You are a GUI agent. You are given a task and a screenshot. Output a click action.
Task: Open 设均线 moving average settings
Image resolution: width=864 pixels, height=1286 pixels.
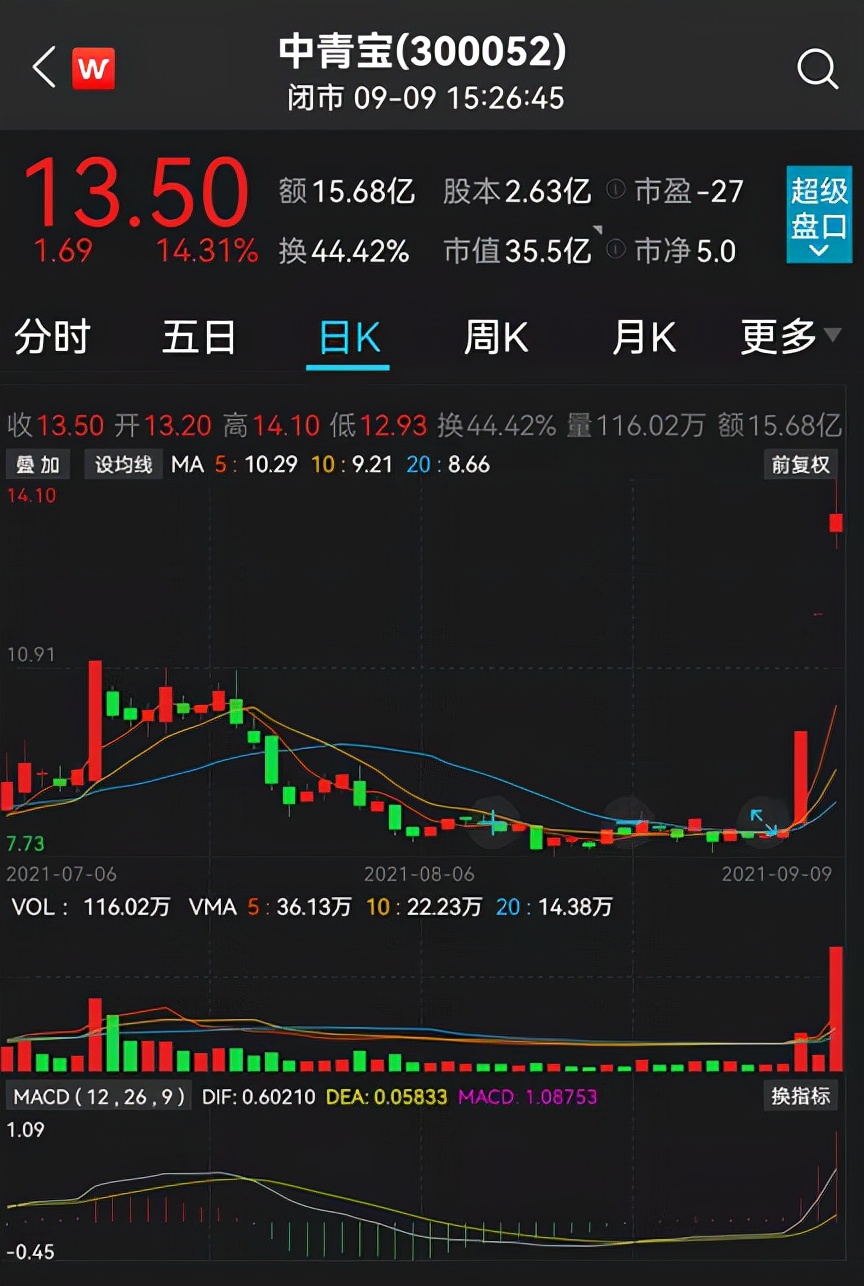124,464
